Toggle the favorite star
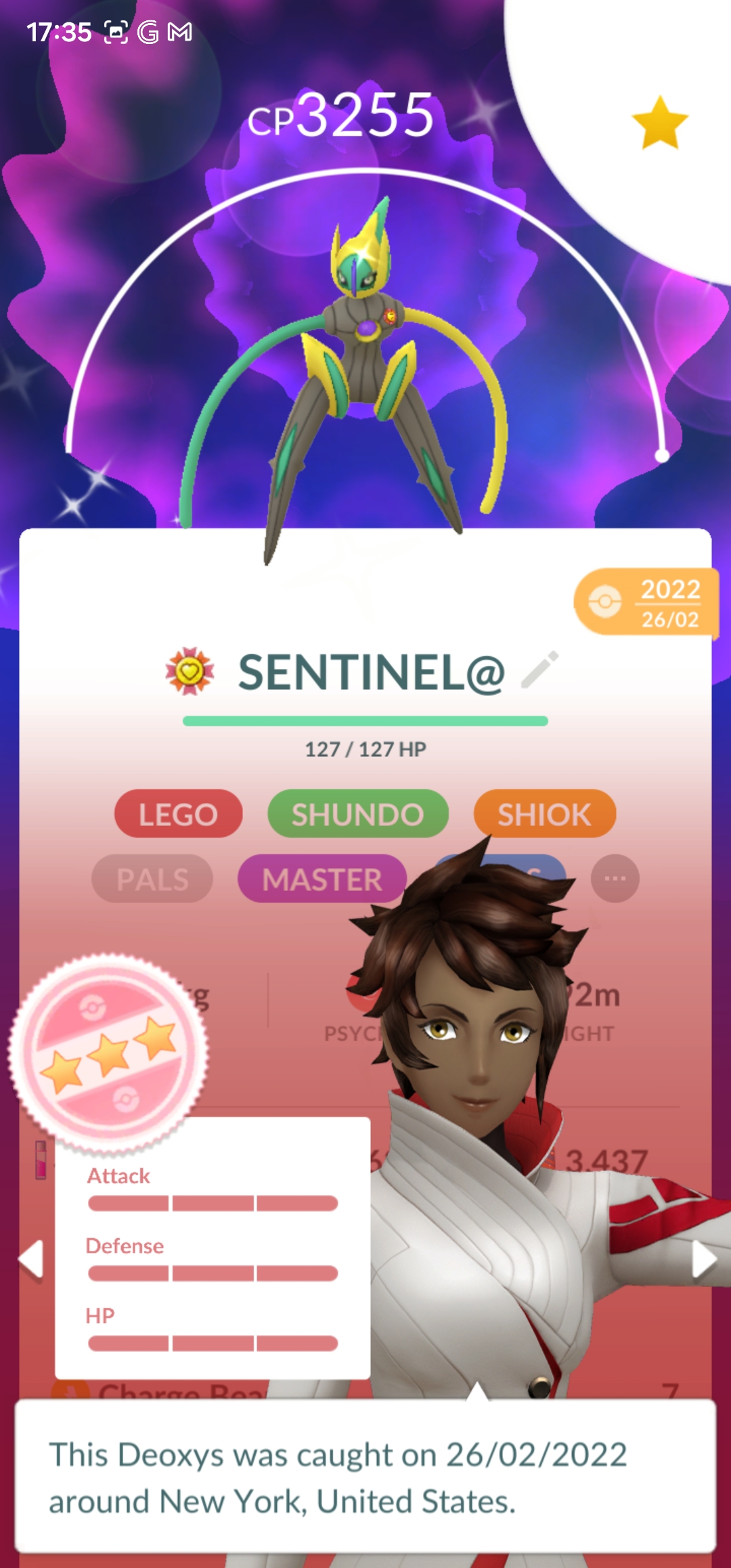 tap(659, 123)
